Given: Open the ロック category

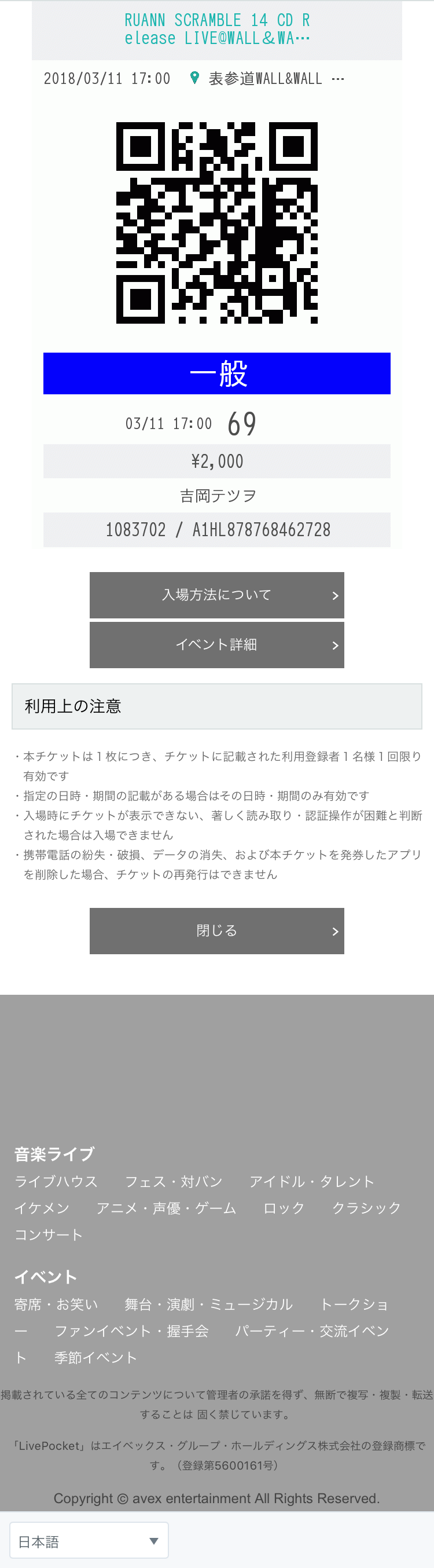Looking at the screenshot, I should click(284, 1207).
